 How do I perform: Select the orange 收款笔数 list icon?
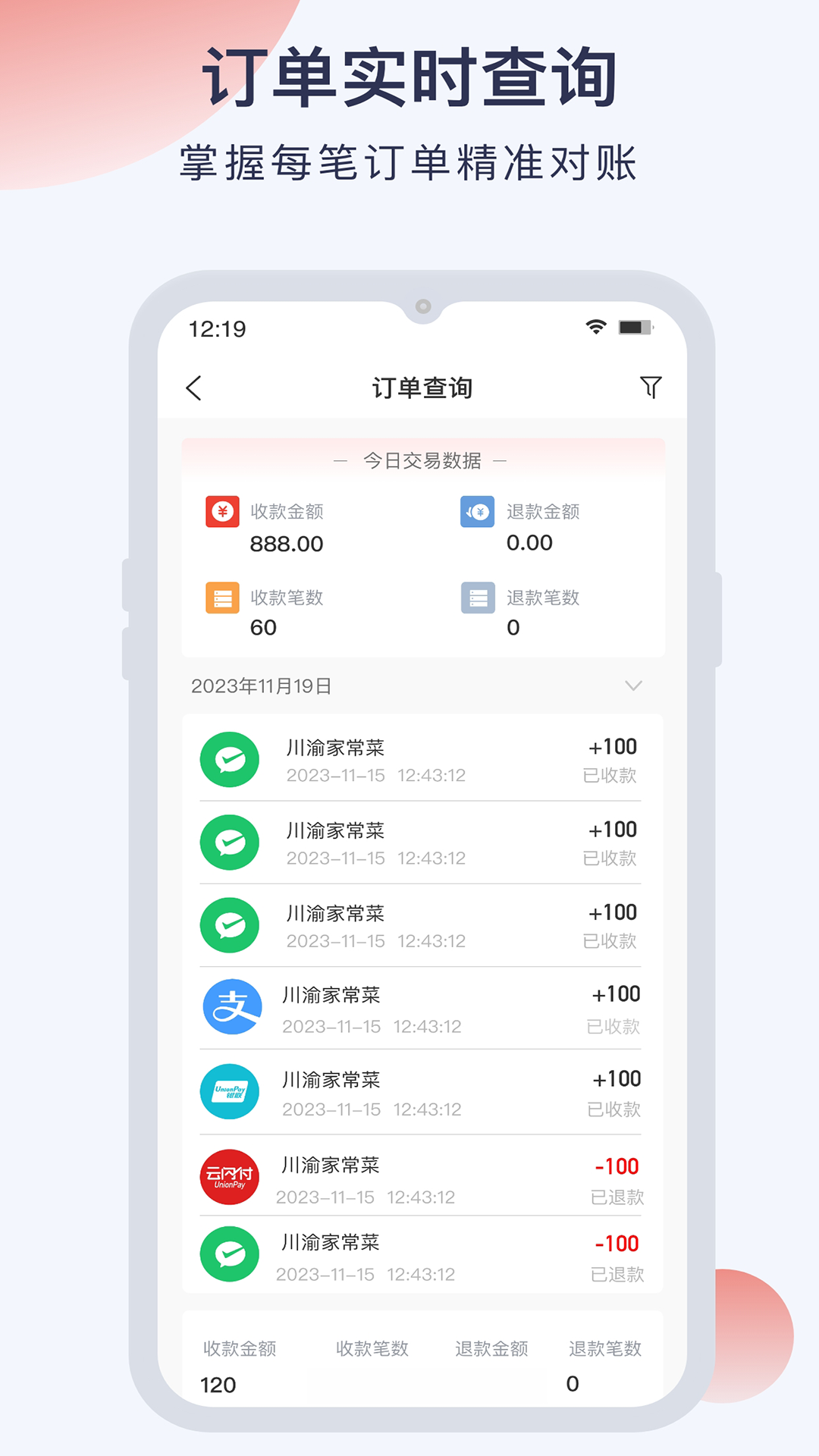(x=222, y=598)
